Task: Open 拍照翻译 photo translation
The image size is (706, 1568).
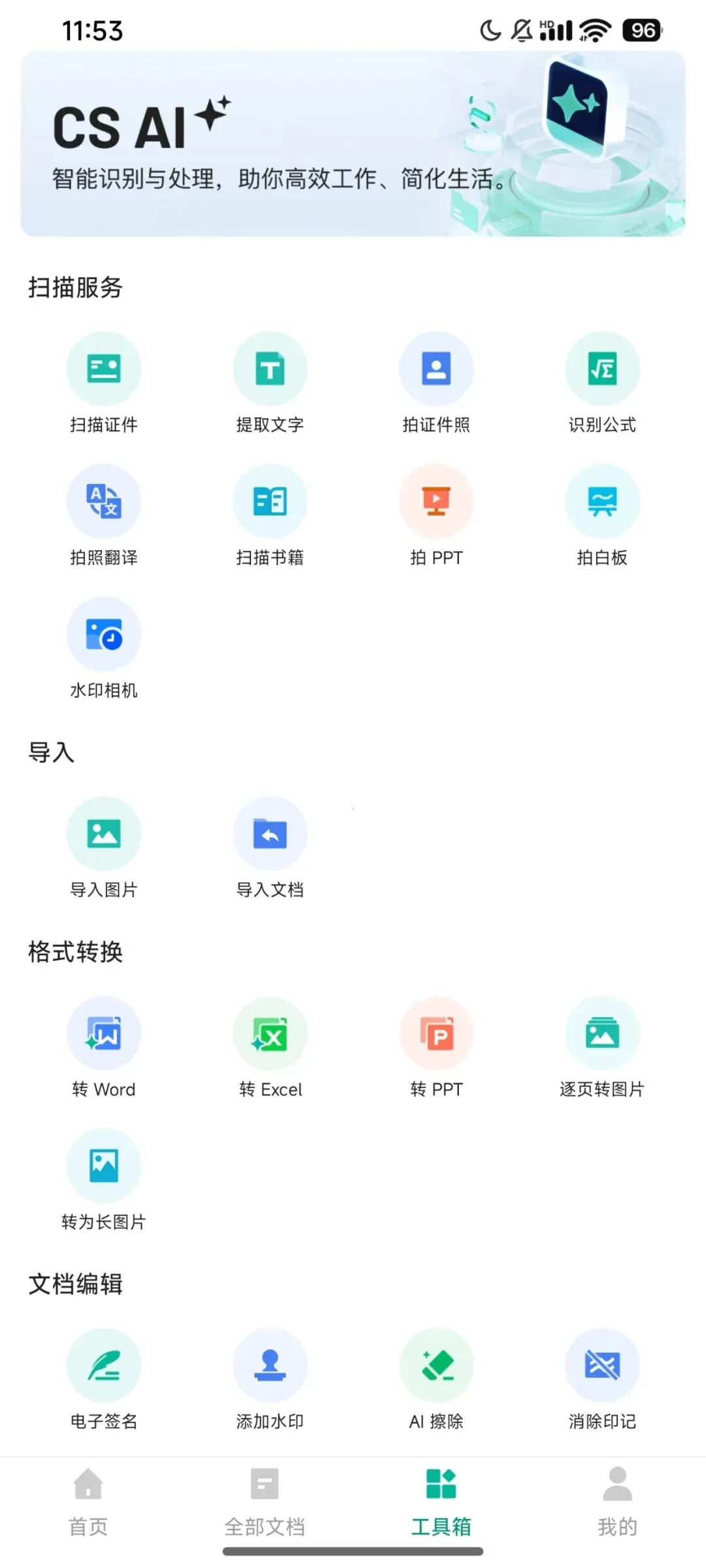Action: (104, 516)
